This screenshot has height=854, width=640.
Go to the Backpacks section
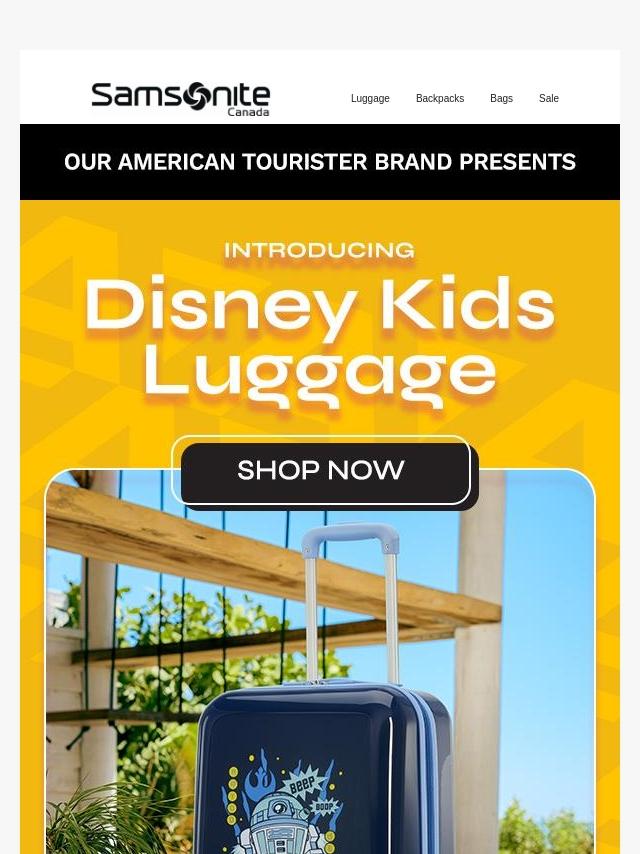click(440, 99)
